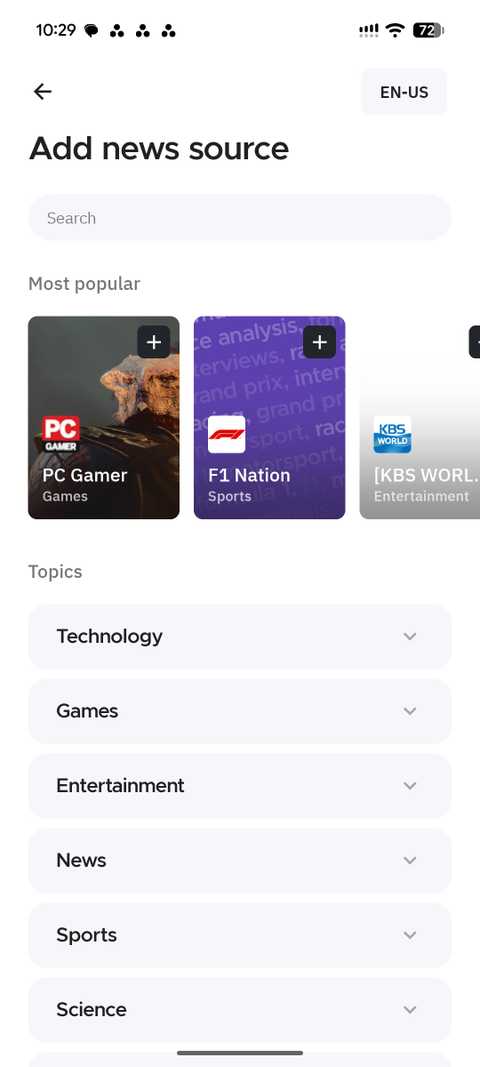Expand the Science topic
Screen dimensions: 480x1067
[240, 1009]
